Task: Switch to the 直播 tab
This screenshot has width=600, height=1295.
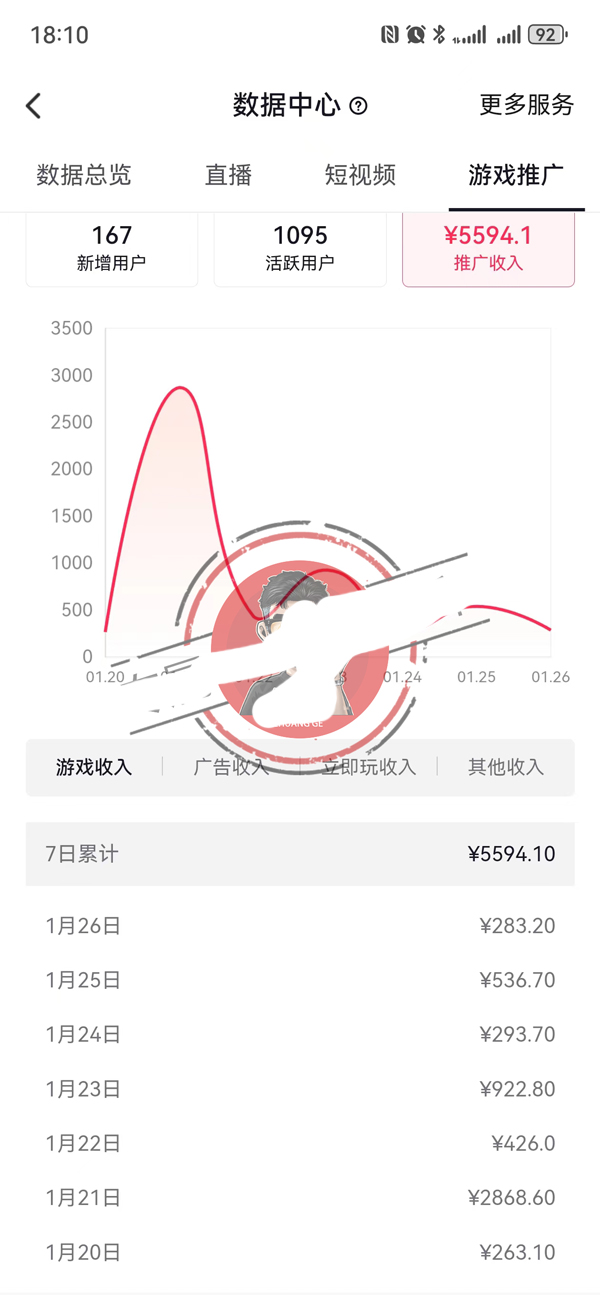Action: point(228,175)
